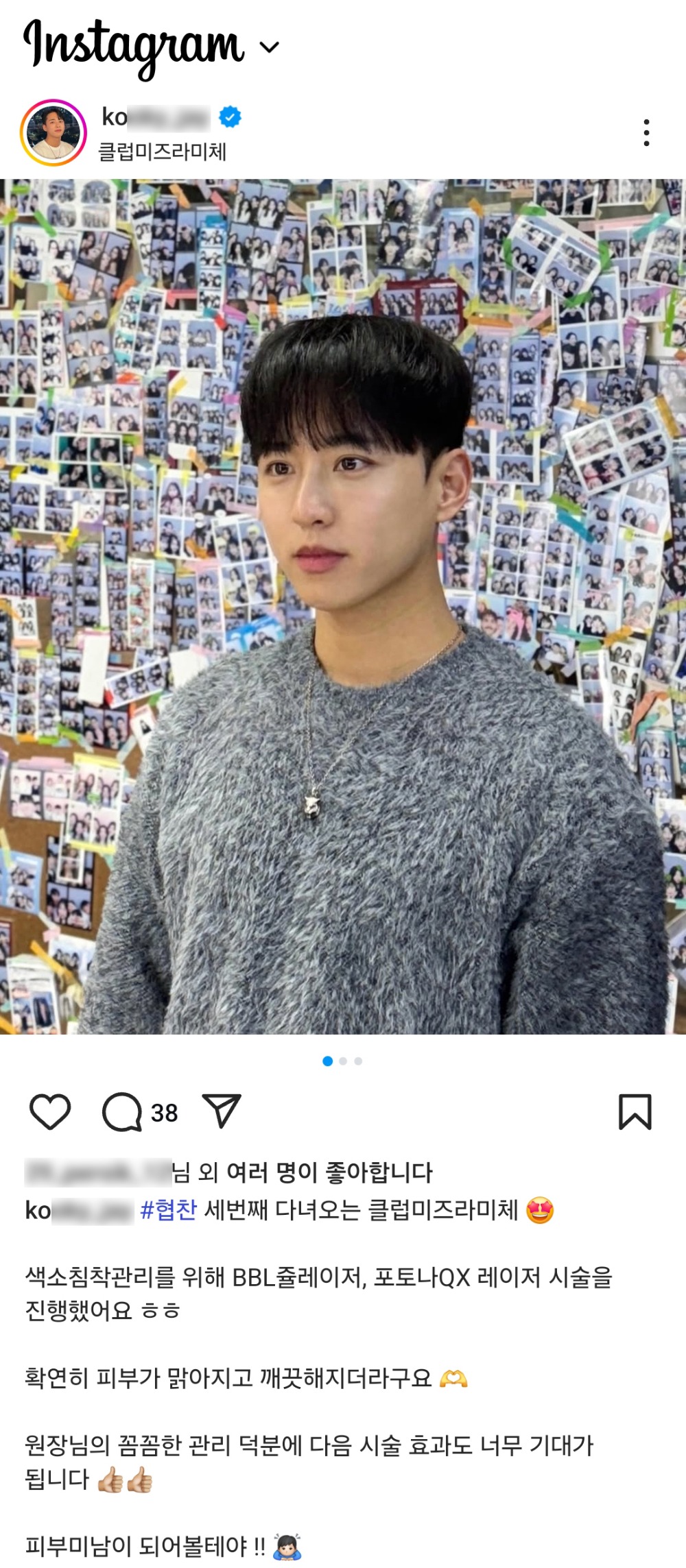Open the 클럽미즈라미체 location tag

[x=162, y=152]
